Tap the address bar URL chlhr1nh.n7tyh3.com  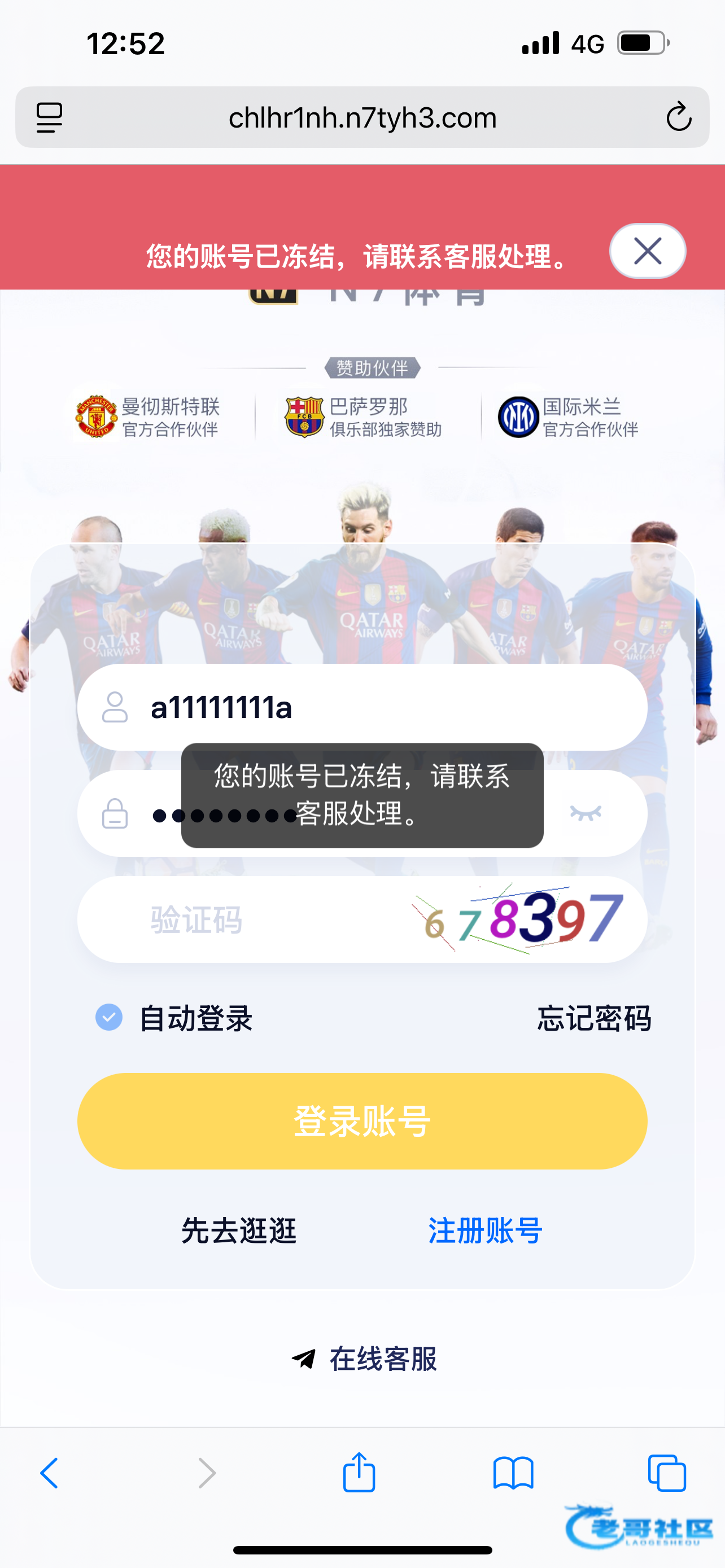362,117
